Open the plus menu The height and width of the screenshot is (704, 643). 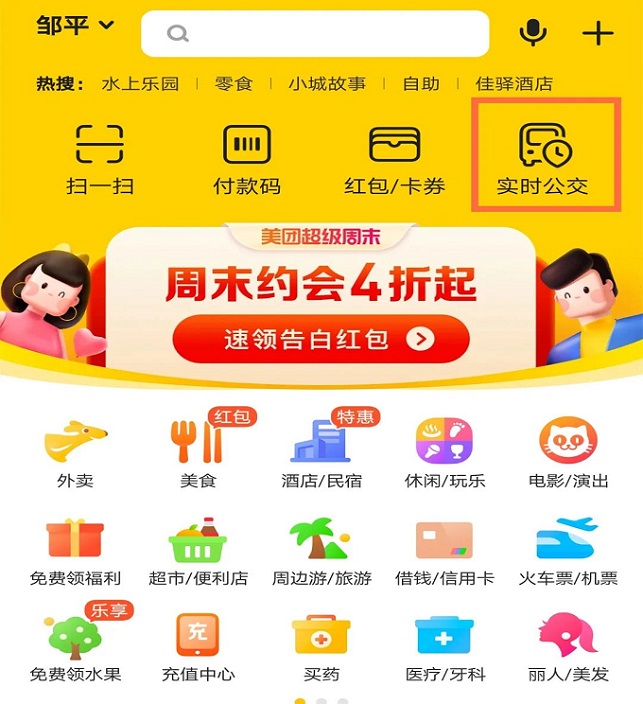pos(597,33)
